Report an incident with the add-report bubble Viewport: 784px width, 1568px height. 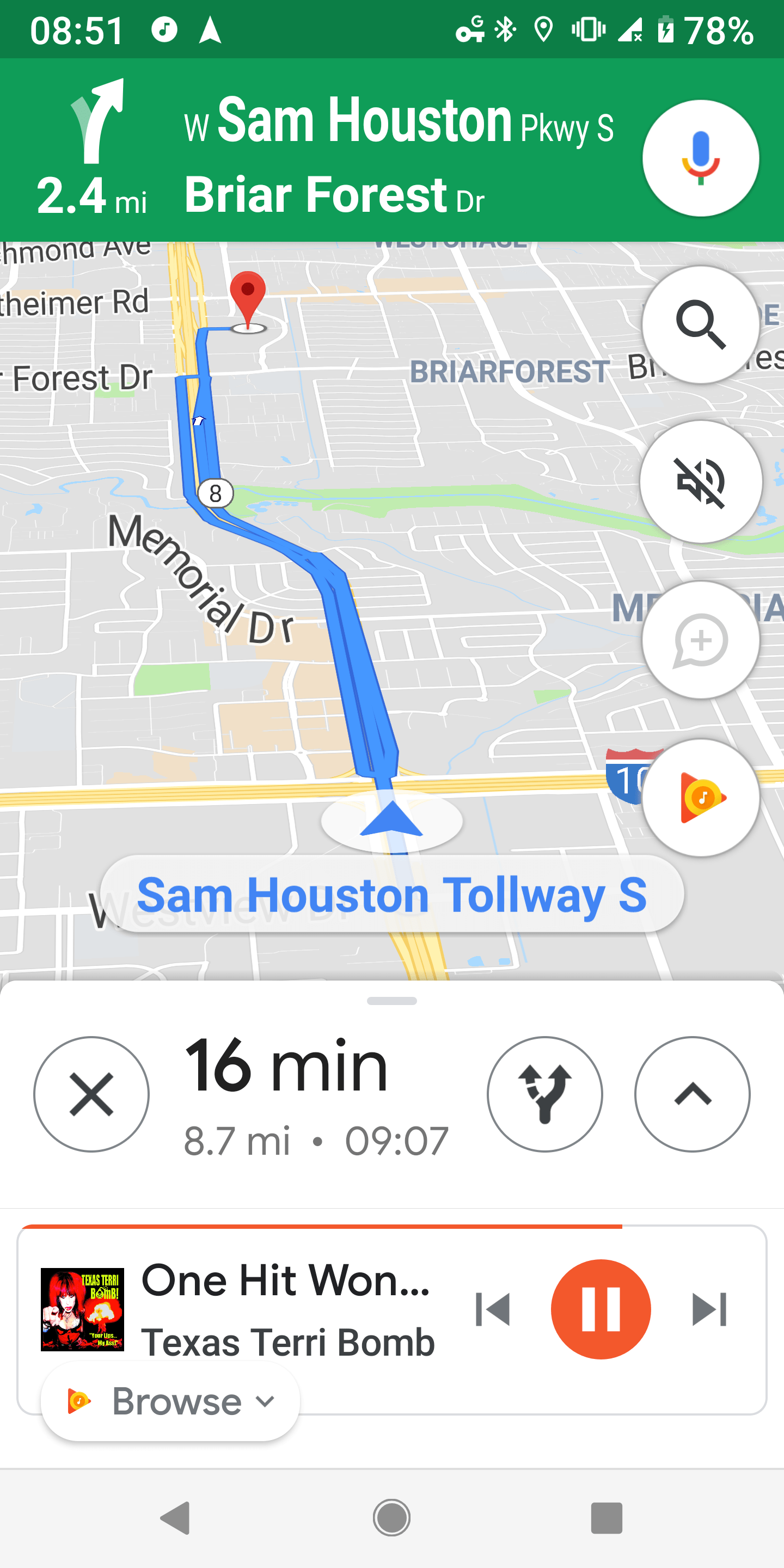[700, 640]
